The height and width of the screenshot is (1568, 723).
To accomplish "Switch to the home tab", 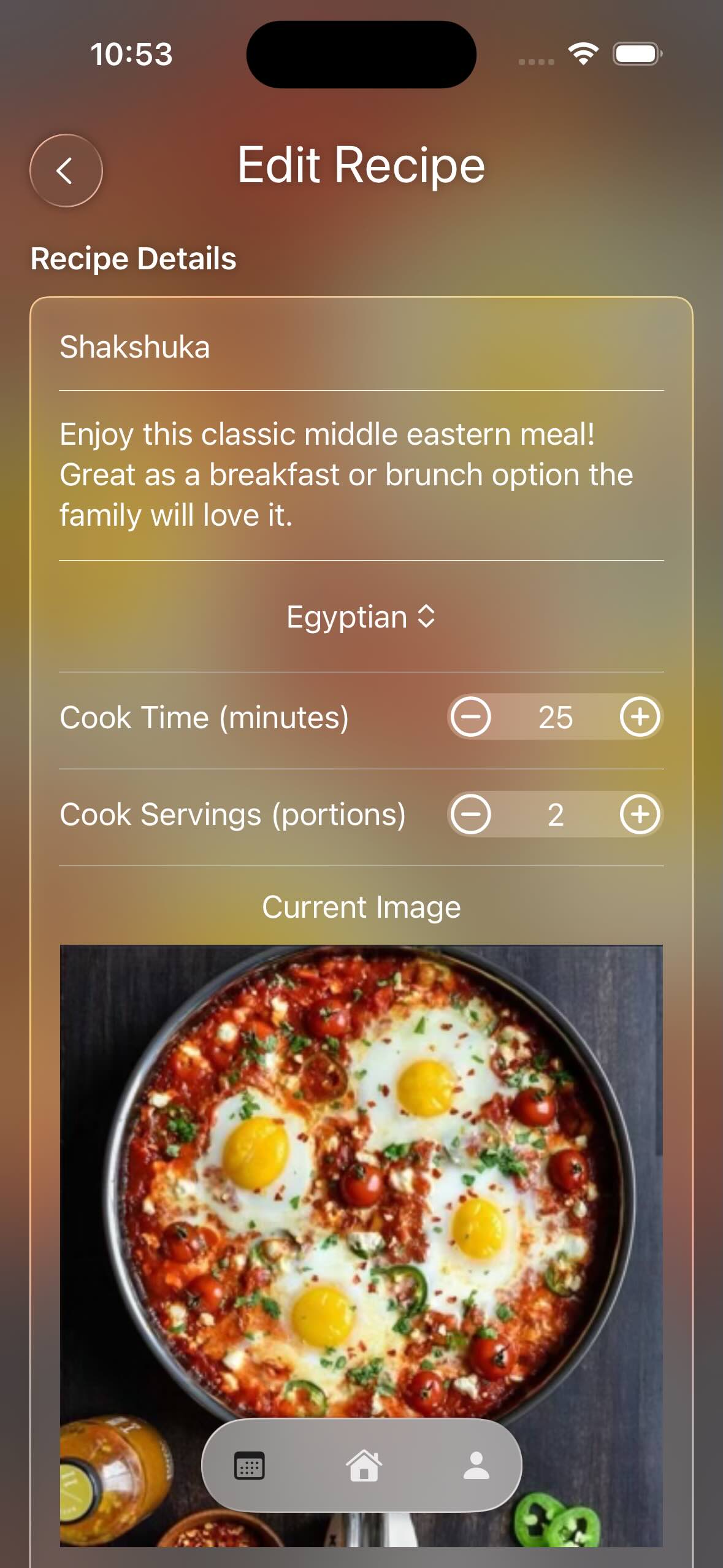I will (x=364, y=1466).
